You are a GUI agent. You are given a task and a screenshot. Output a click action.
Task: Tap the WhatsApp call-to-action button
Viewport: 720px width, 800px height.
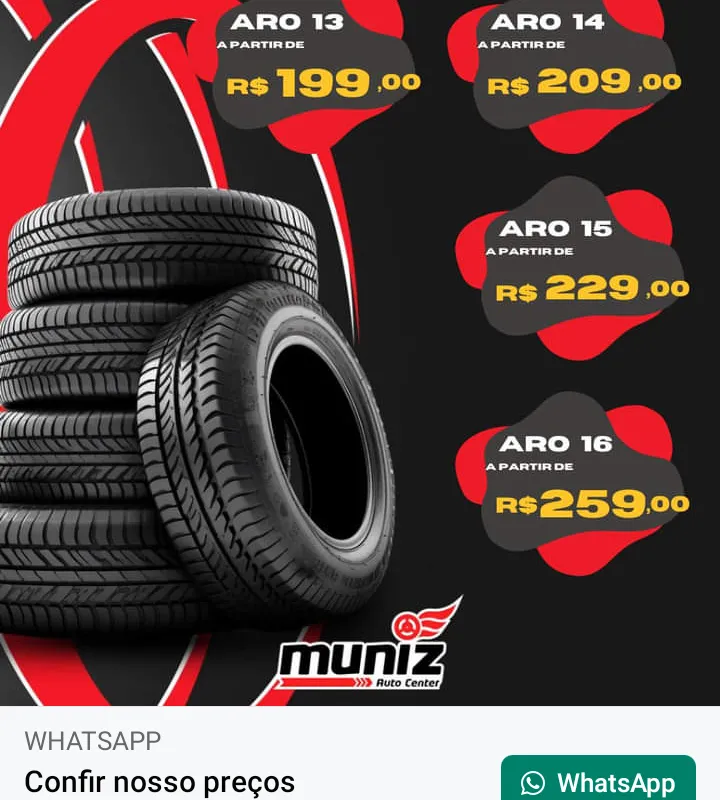click(598, 780)
